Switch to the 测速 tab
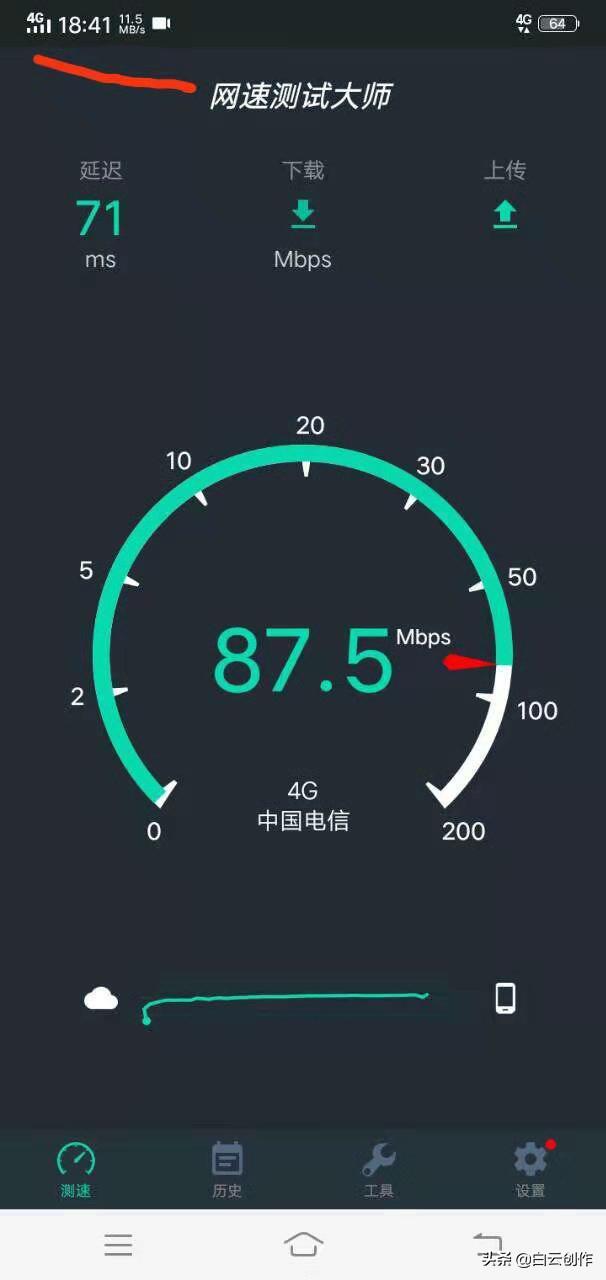Viewport: 606px width, 1280px height. pos(76,1171)
